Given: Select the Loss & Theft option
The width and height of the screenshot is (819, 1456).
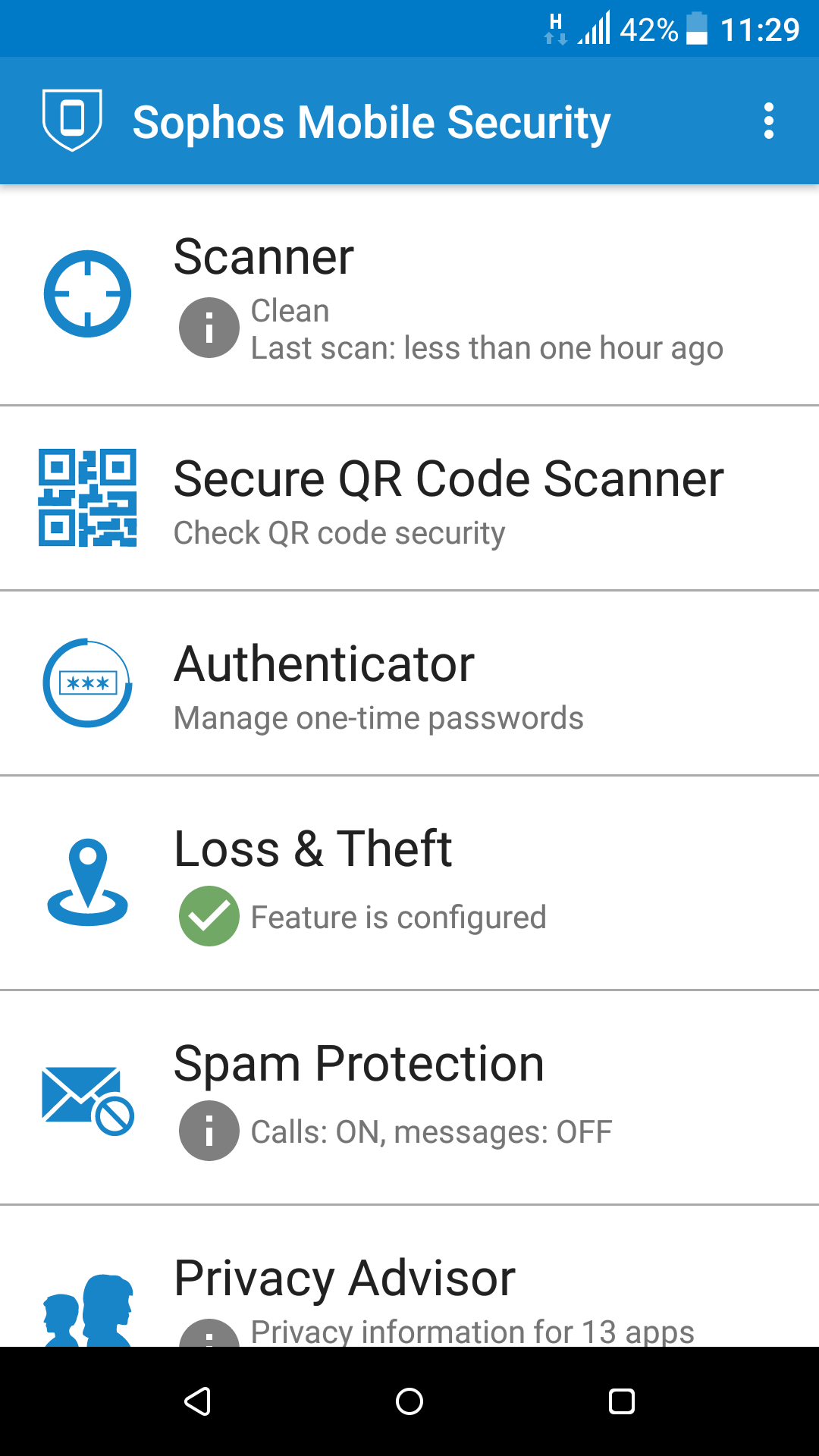Looking at the screenshot, I should point(409,883).
